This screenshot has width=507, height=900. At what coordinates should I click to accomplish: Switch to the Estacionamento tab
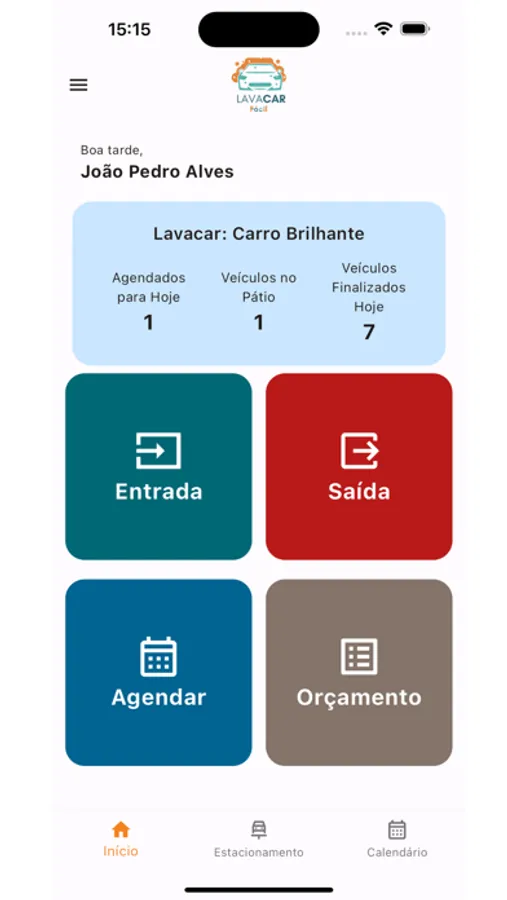[259, 839]
